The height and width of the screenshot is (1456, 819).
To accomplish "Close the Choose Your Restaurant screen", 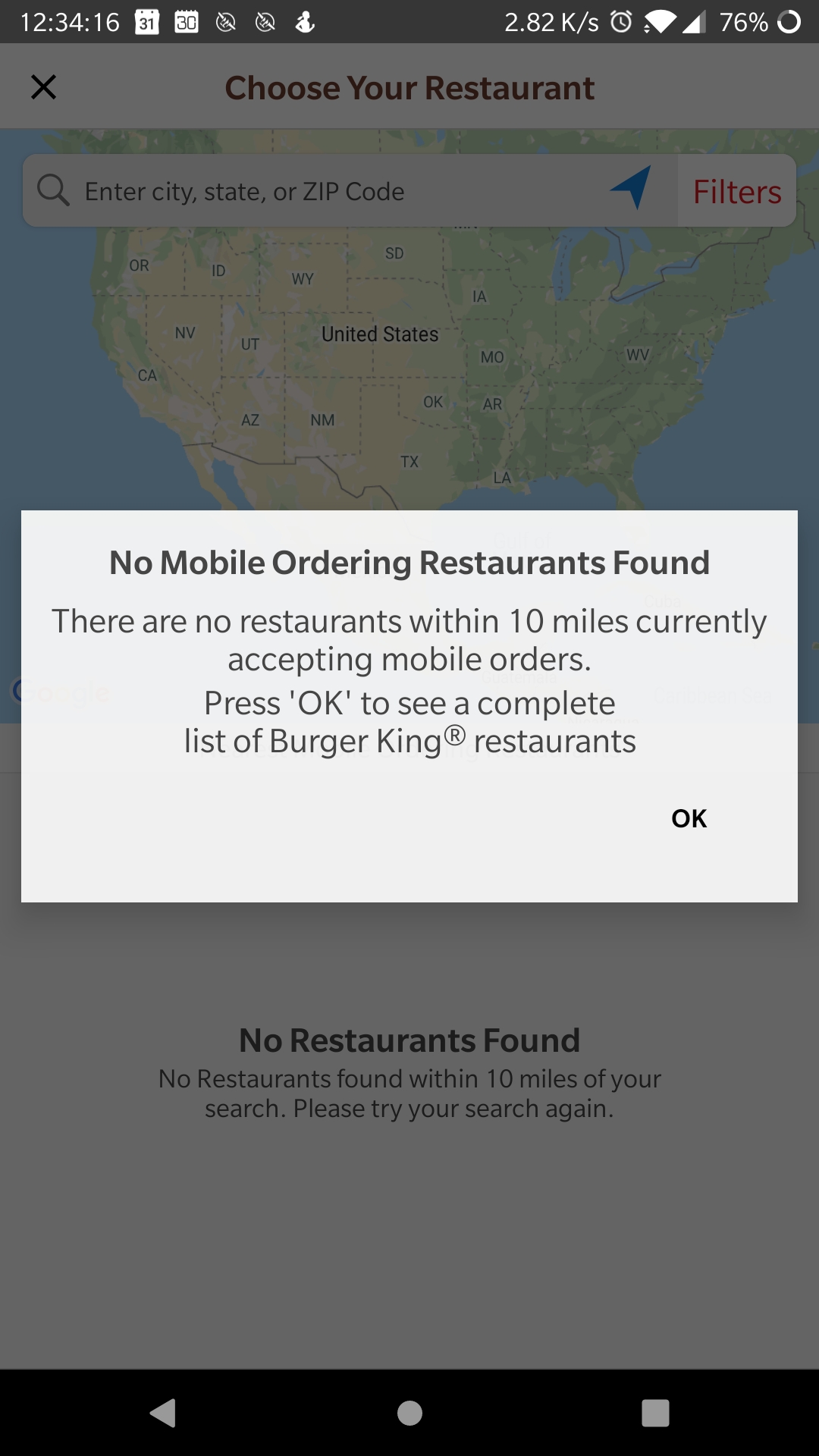I will (x=44, y=87).
